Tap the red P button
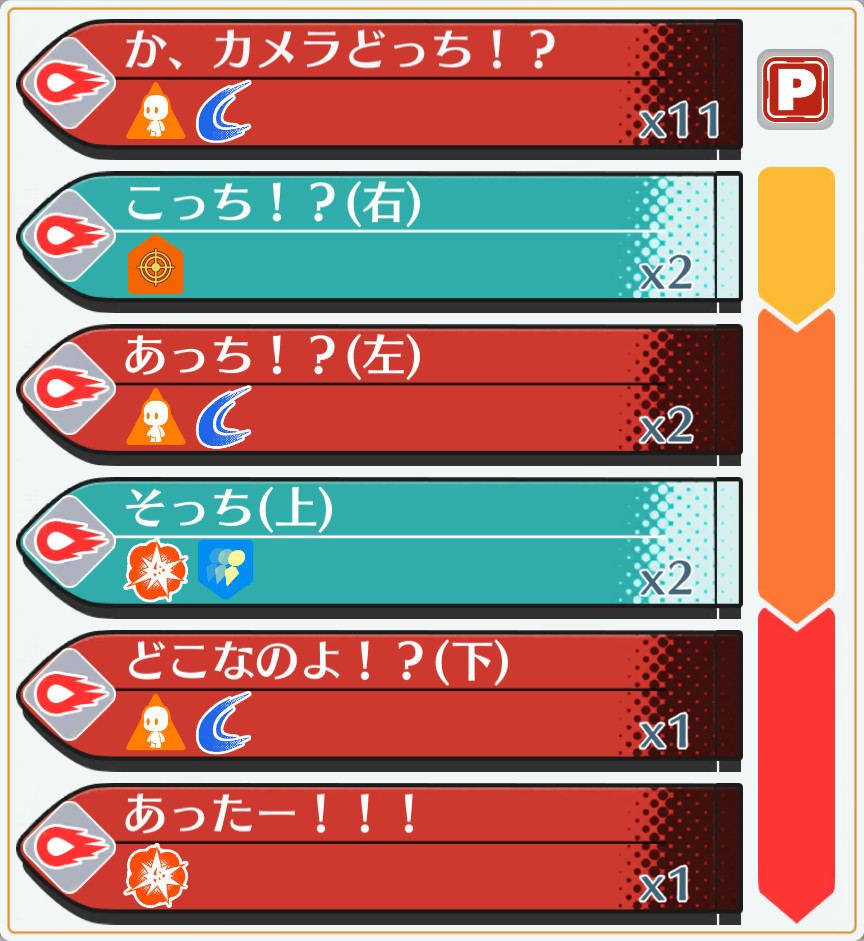 pos(795,90)
